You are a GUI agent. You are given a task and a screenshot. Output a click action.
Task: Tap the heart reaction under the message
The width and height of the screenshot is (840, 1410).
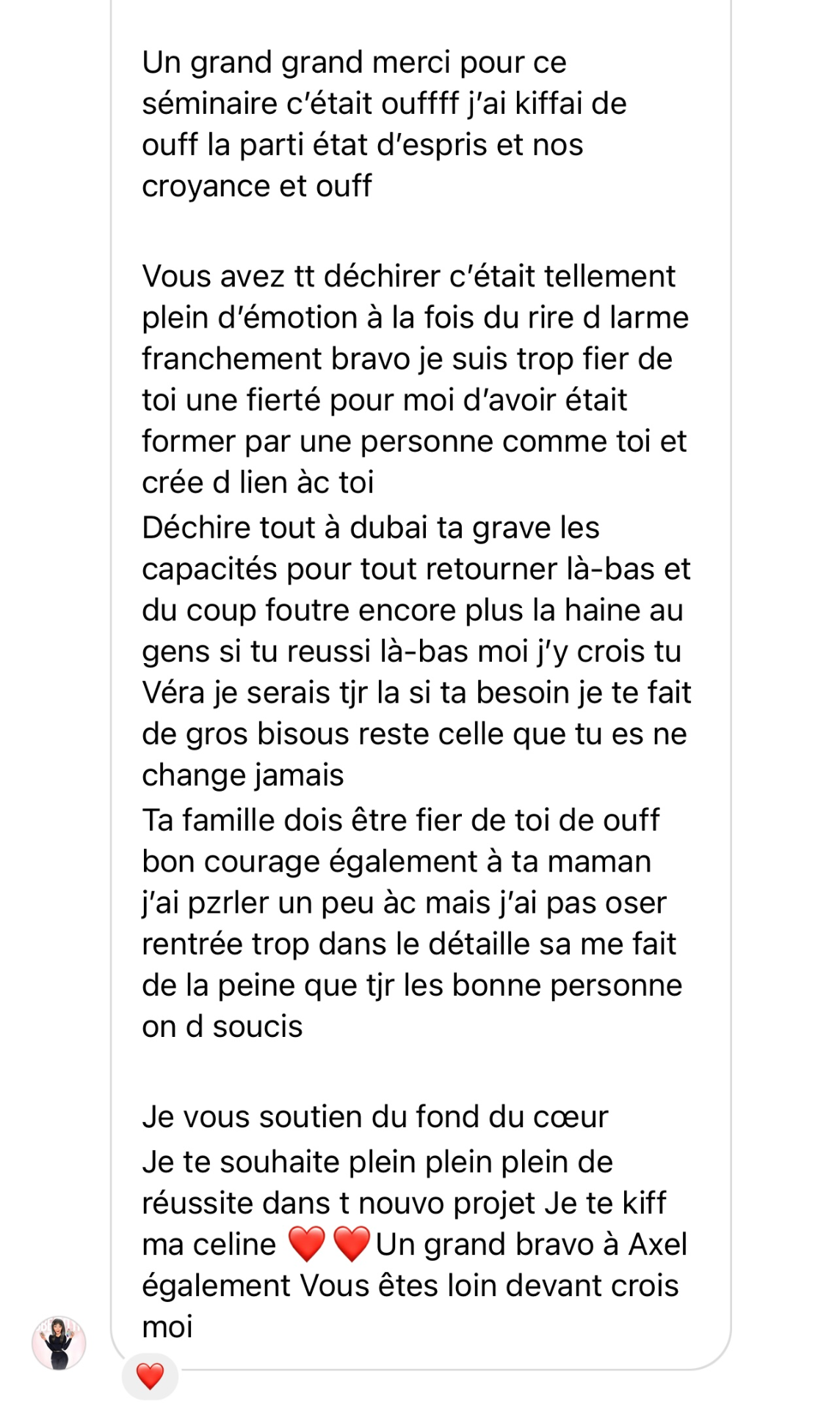coord(151,1375)
